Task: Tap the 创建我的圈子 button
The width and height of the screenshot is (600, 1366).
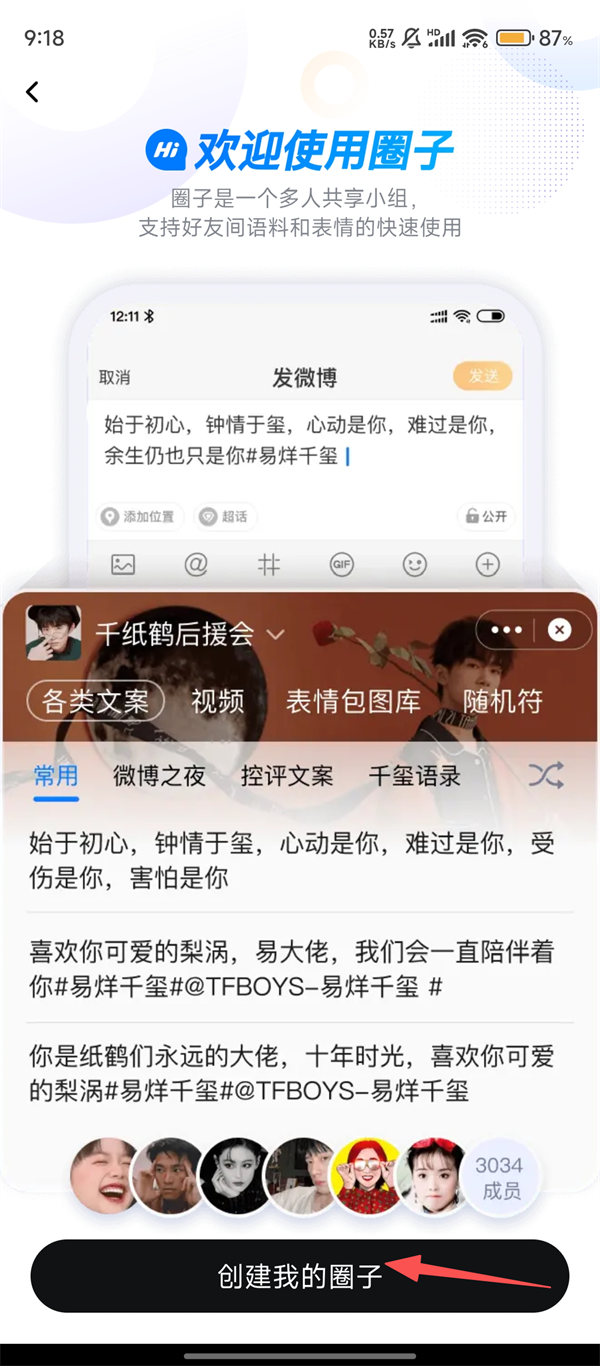Action: click(299, 1276)
